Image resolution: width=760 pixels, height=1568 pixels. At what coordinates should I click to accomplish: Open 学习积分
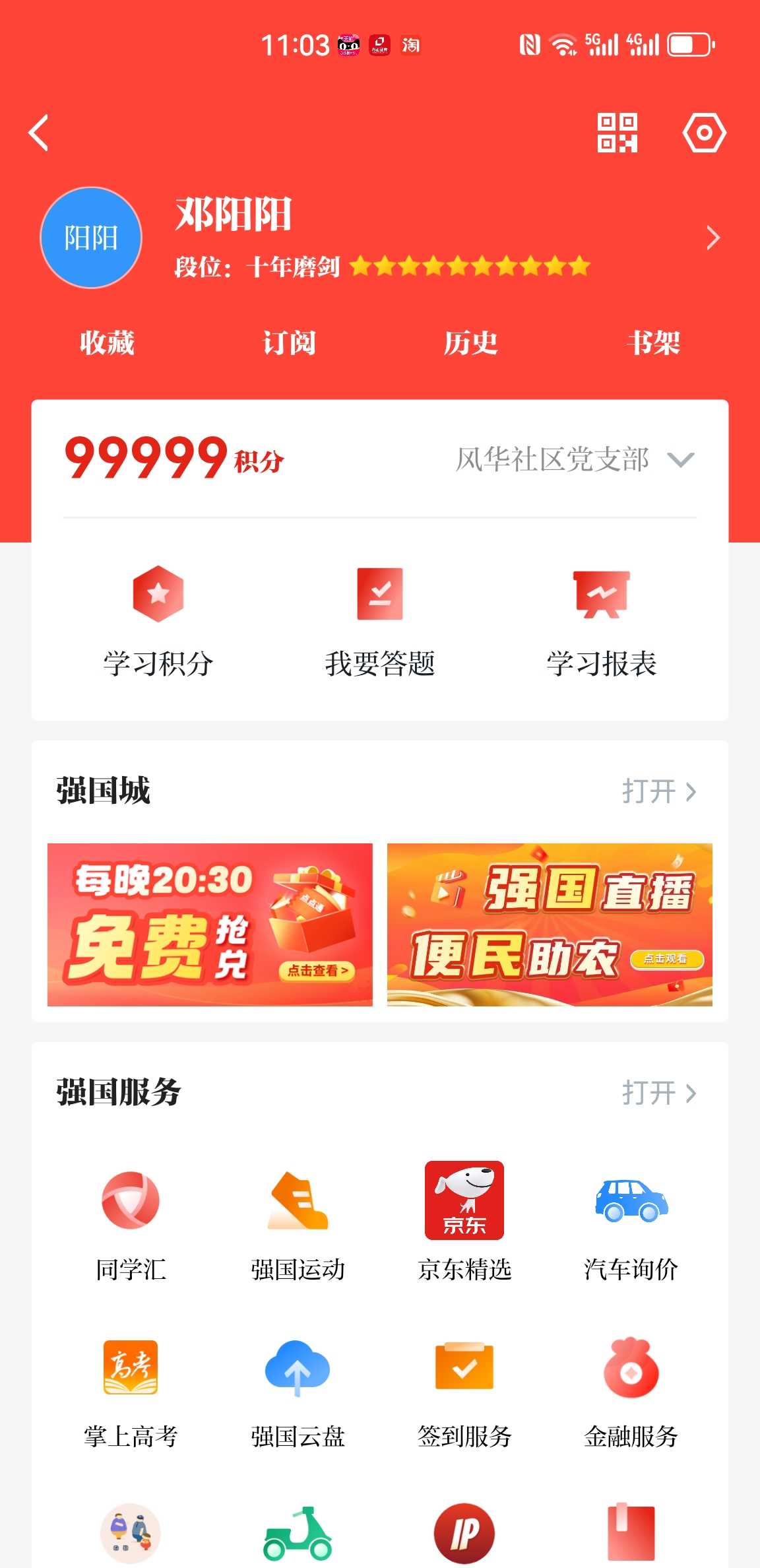click(158, 620)
